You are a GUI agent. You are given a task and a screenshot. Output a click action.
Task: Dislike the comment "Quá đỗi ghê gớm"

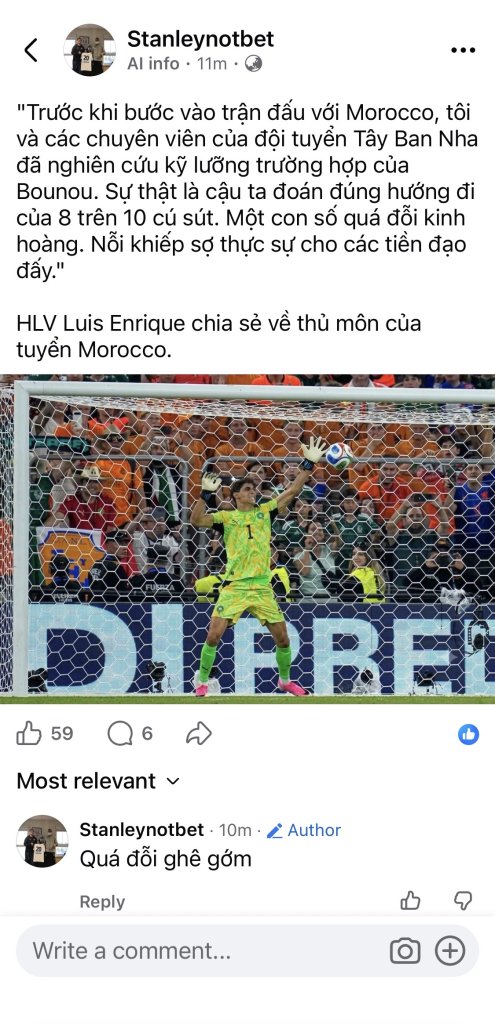462,901
